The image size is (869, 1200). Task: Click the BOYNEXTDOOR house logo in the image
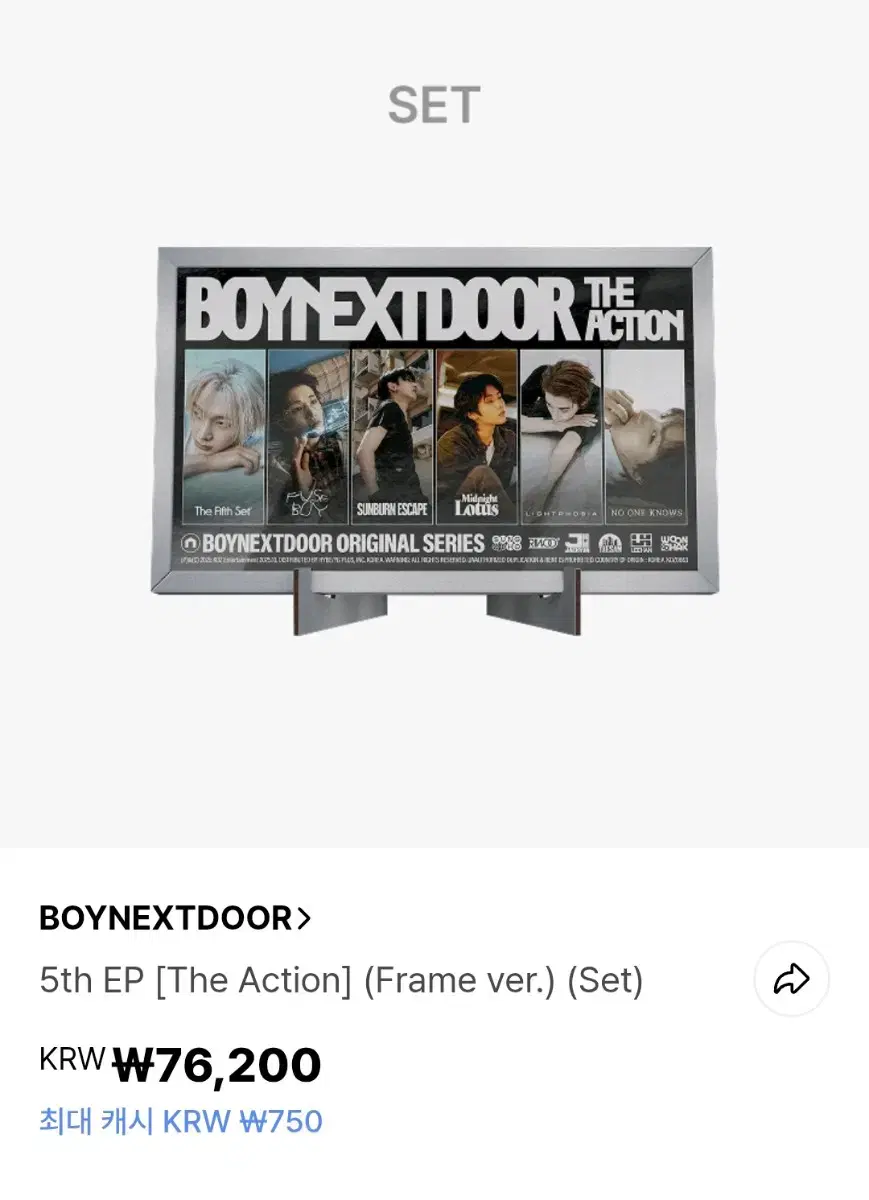(x=192, y=543)
